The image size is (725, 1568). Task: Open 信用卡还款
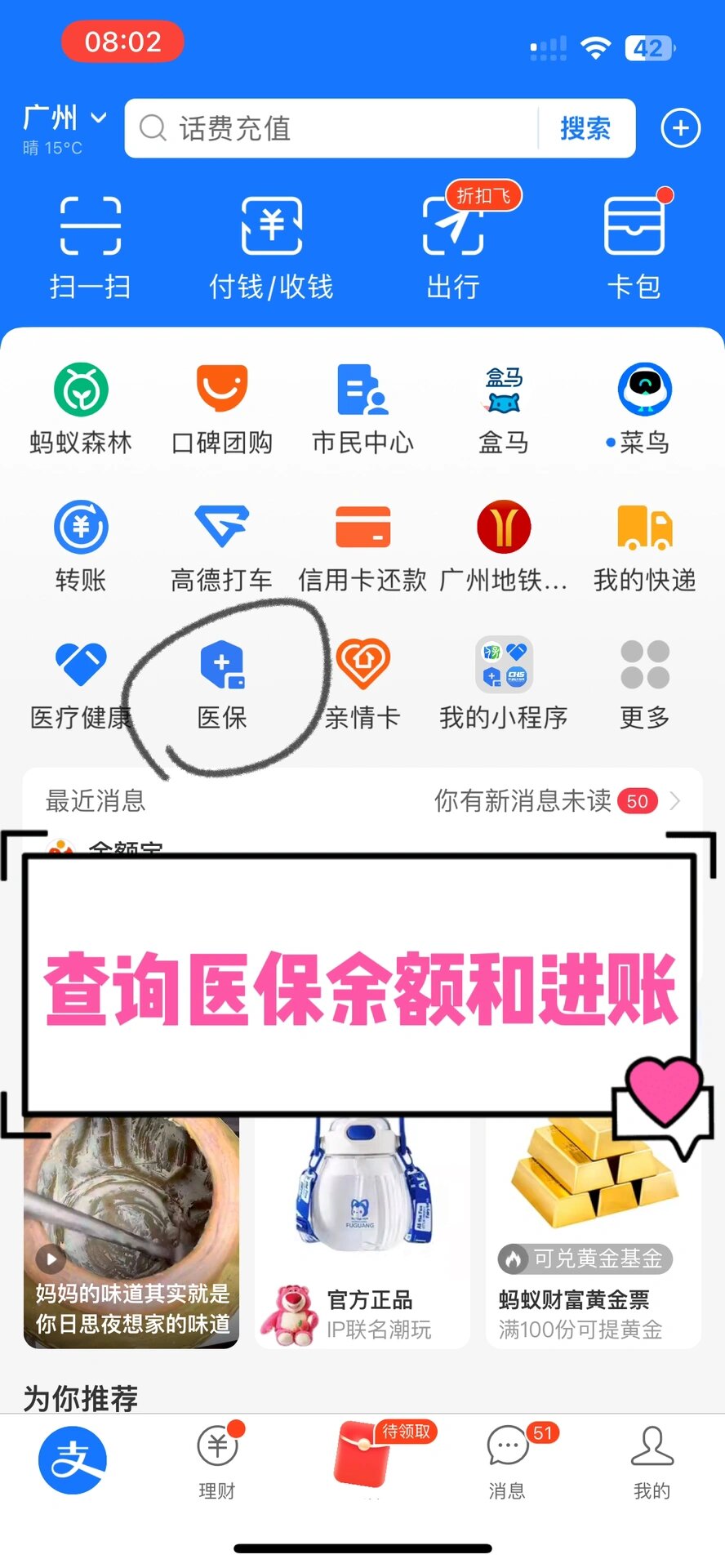tap(362, 546)
